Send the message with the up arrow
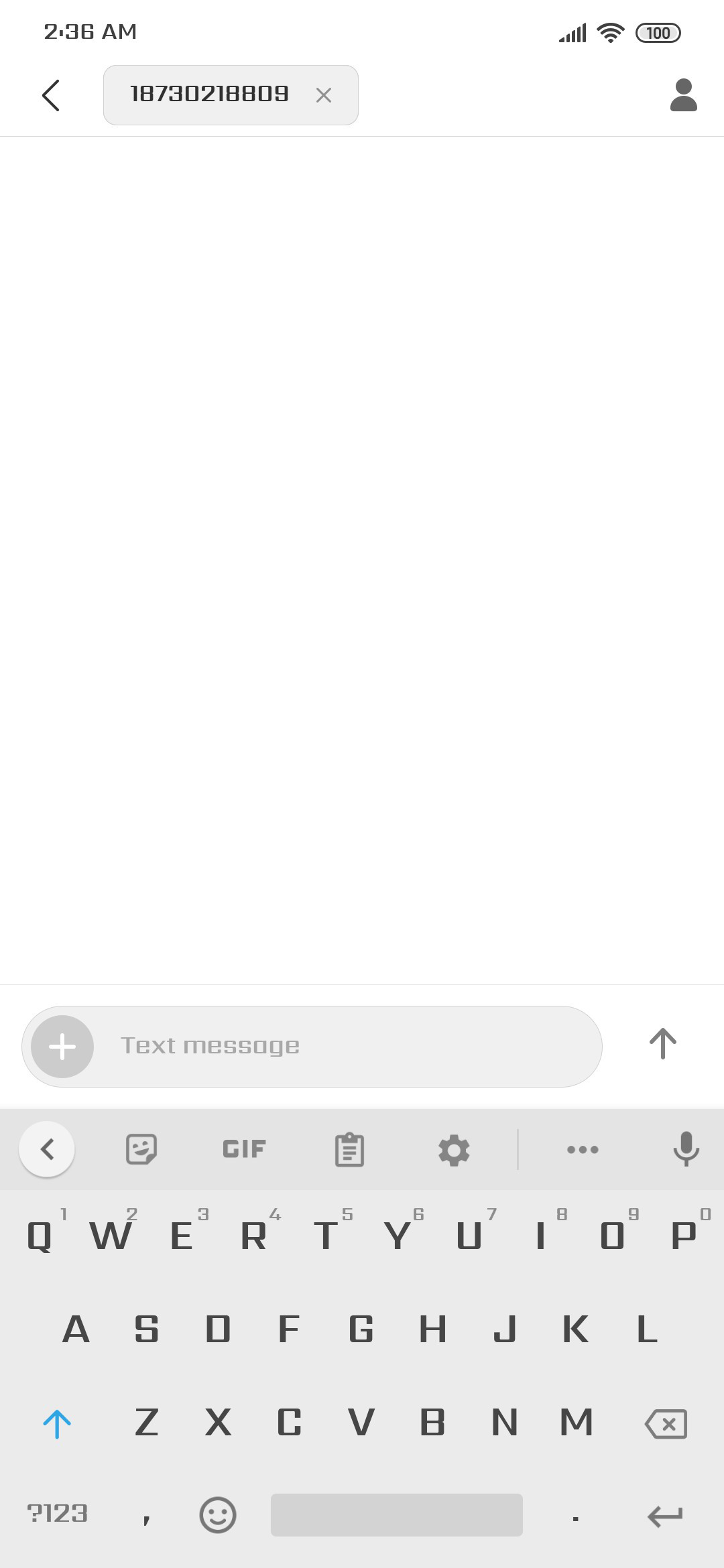 tap(663, 1044)
